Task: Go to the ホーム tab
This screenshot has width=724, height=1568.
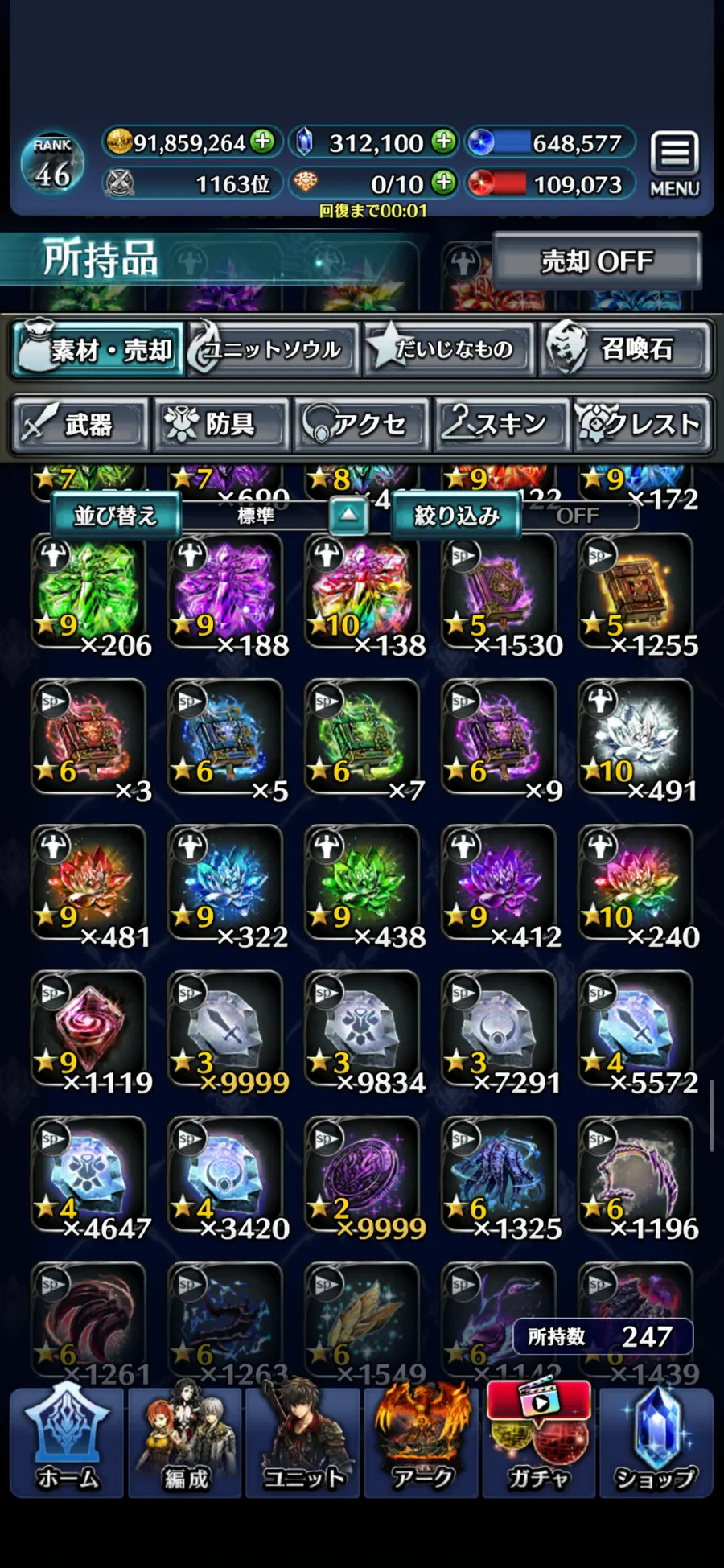Action: [x=67, y=1441]
